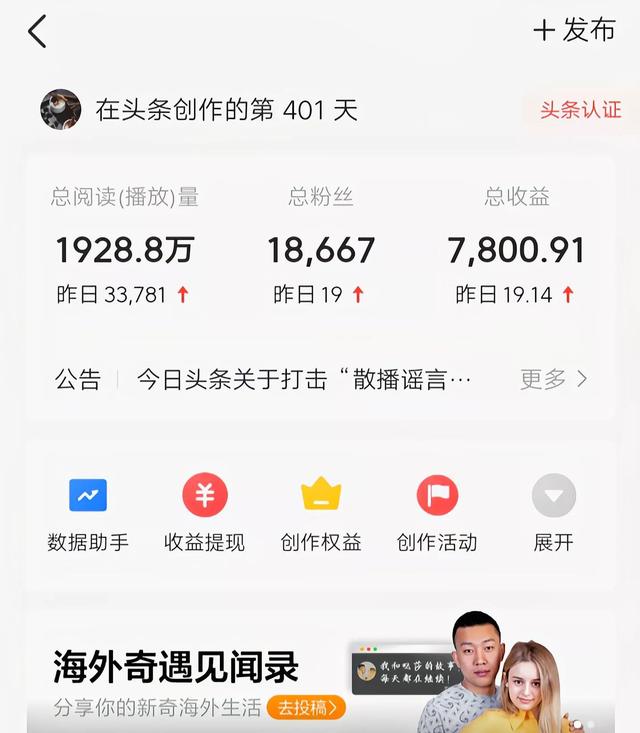
Task: Tap 去投稿 button on the banner
Action: click(306, 708)
